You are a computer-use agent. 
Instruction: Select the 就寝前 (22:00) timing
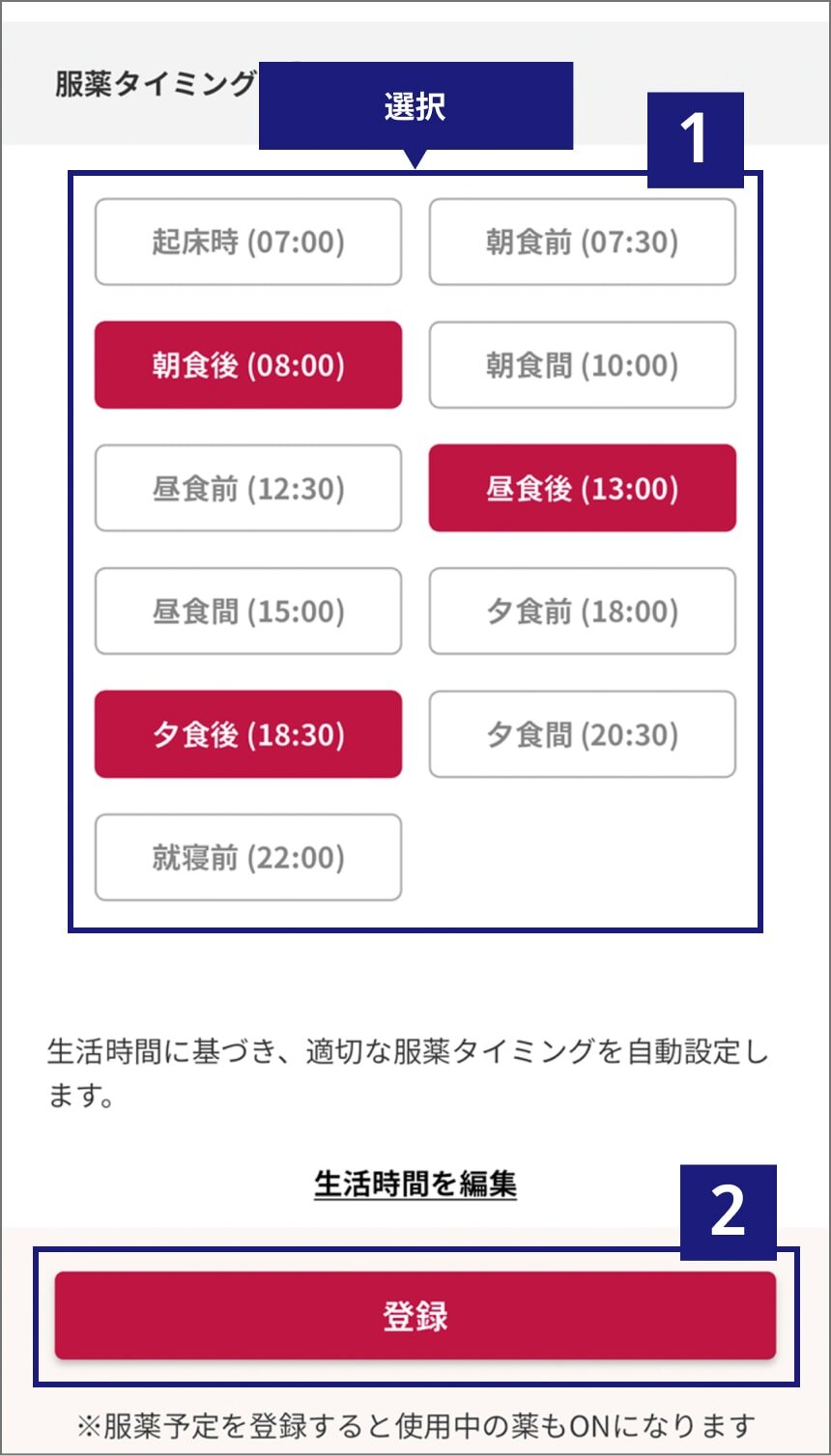point(248,858)
